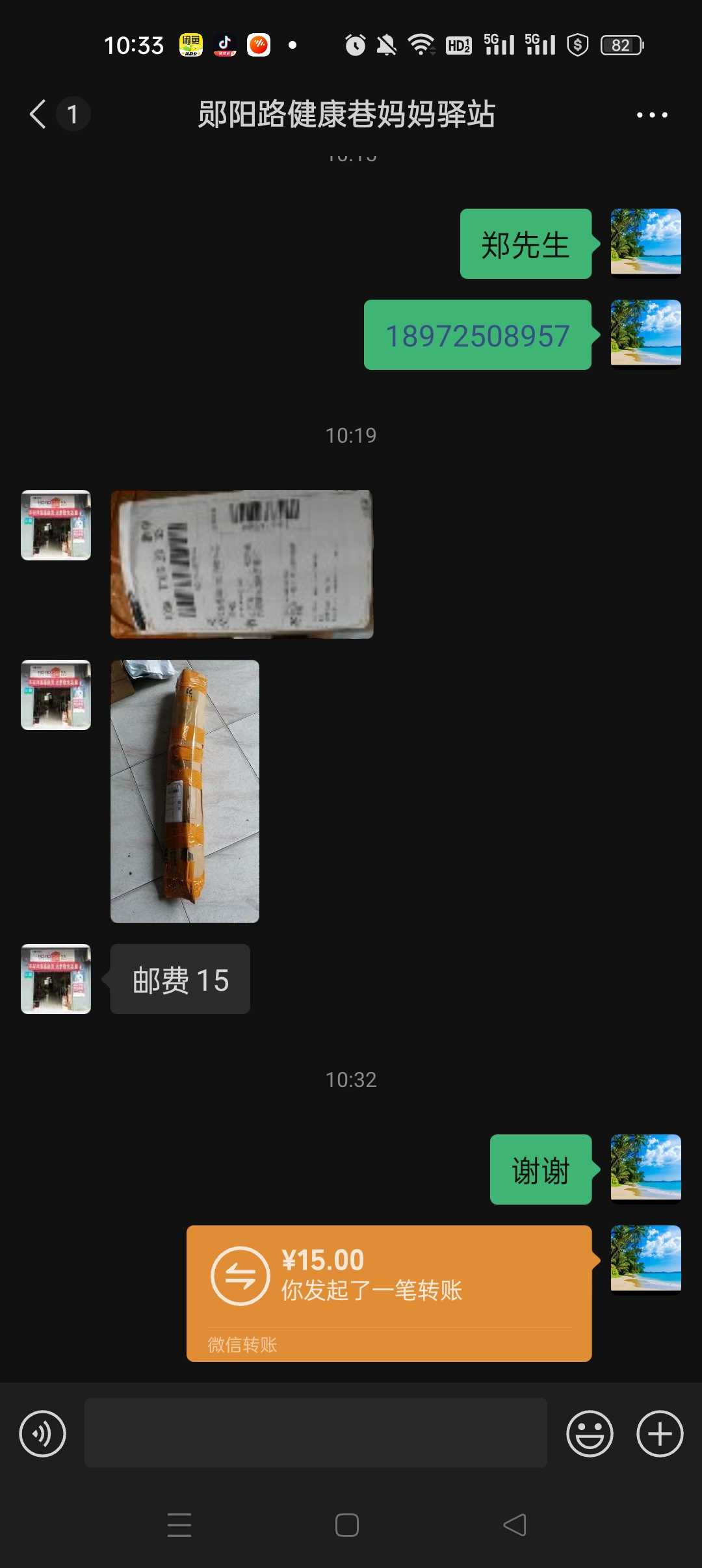702x1568 pixels.
Task: Open the ¥15.00 WeChat transfer card
Action: pyautogui.click(x=389, y=1294)
